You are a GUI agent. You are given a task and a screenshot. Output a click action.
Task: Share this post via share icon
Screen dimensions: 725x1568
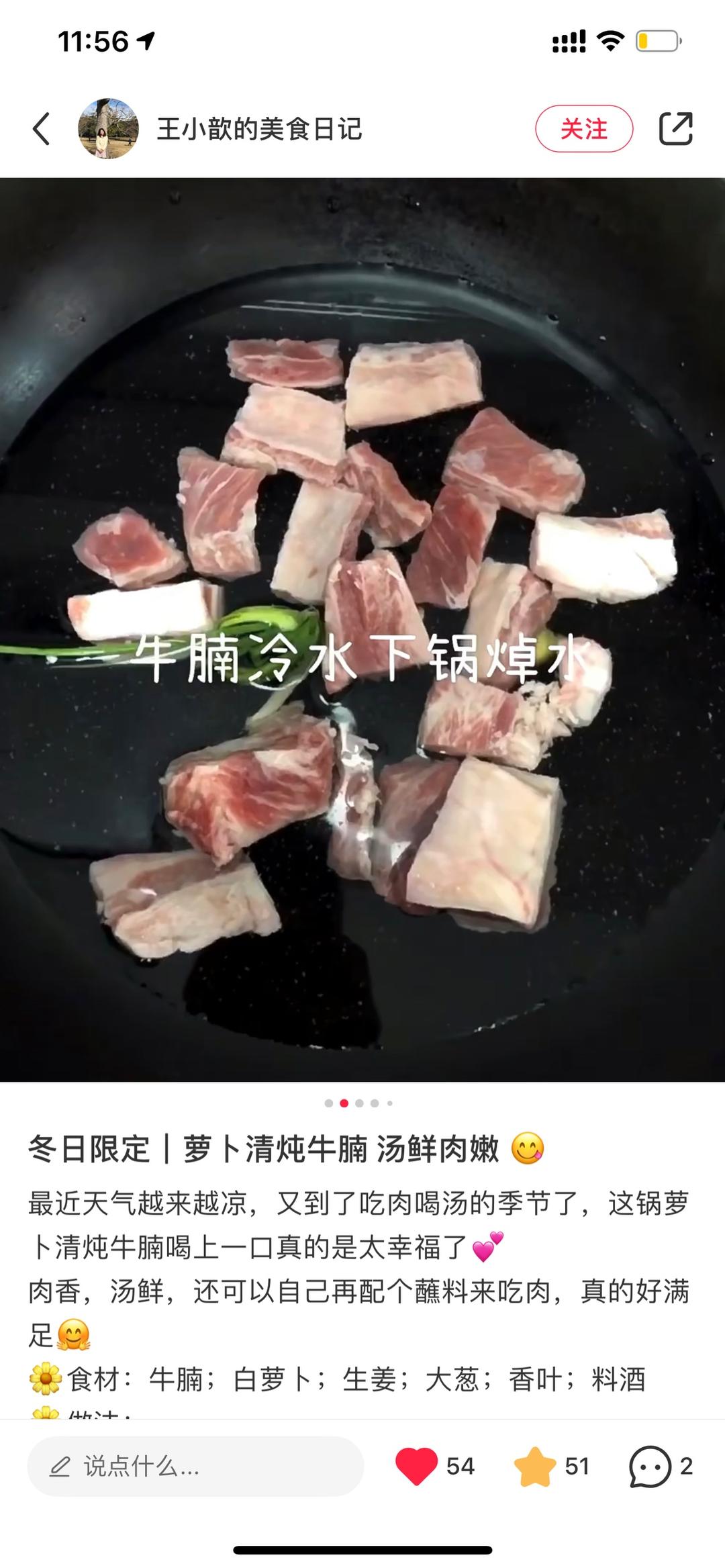point(675,128)
